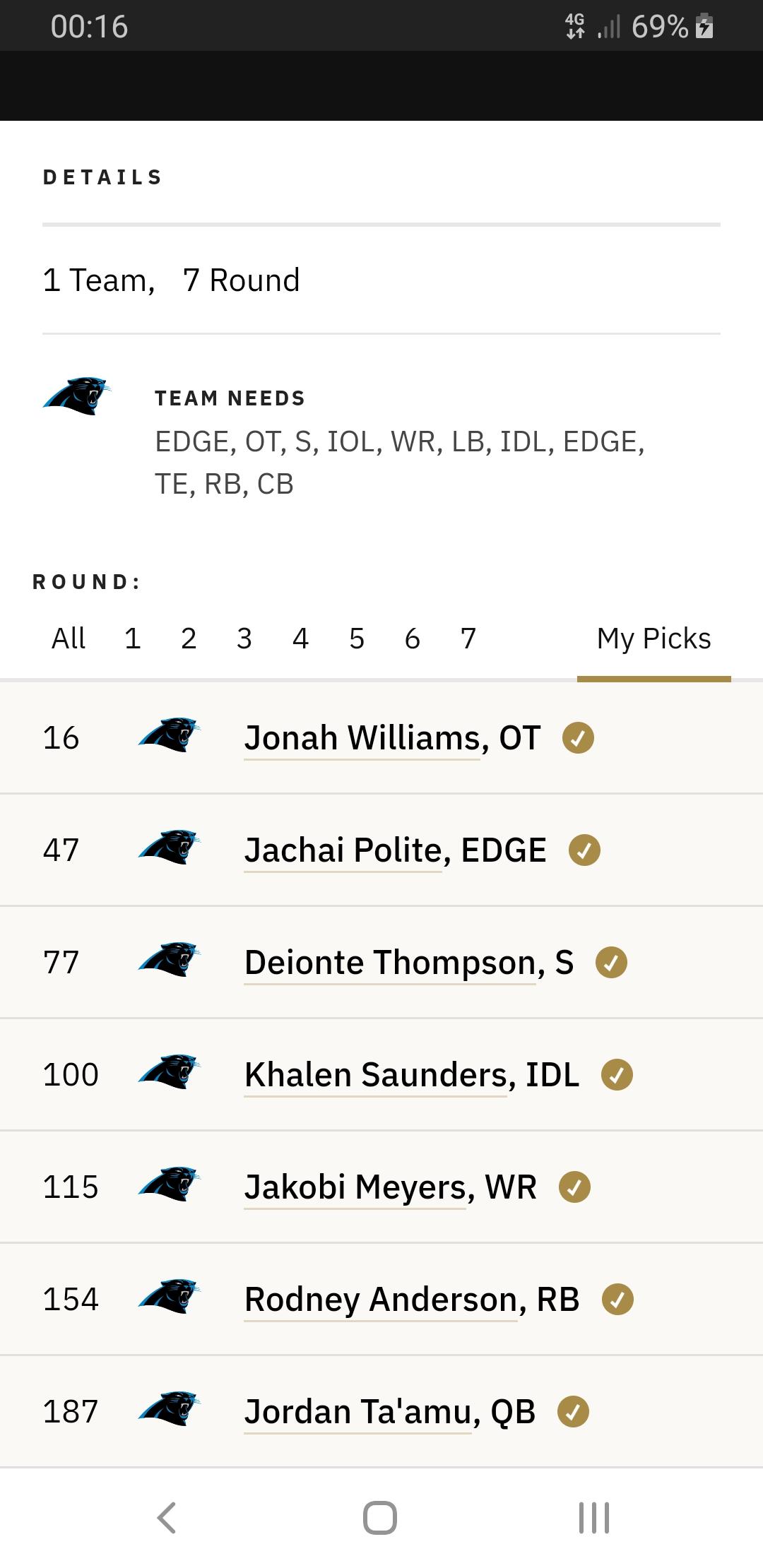Switch to round 3 picks
Image resolution: width=763 pixels, height=1568 pixels.
click(244, 639)
